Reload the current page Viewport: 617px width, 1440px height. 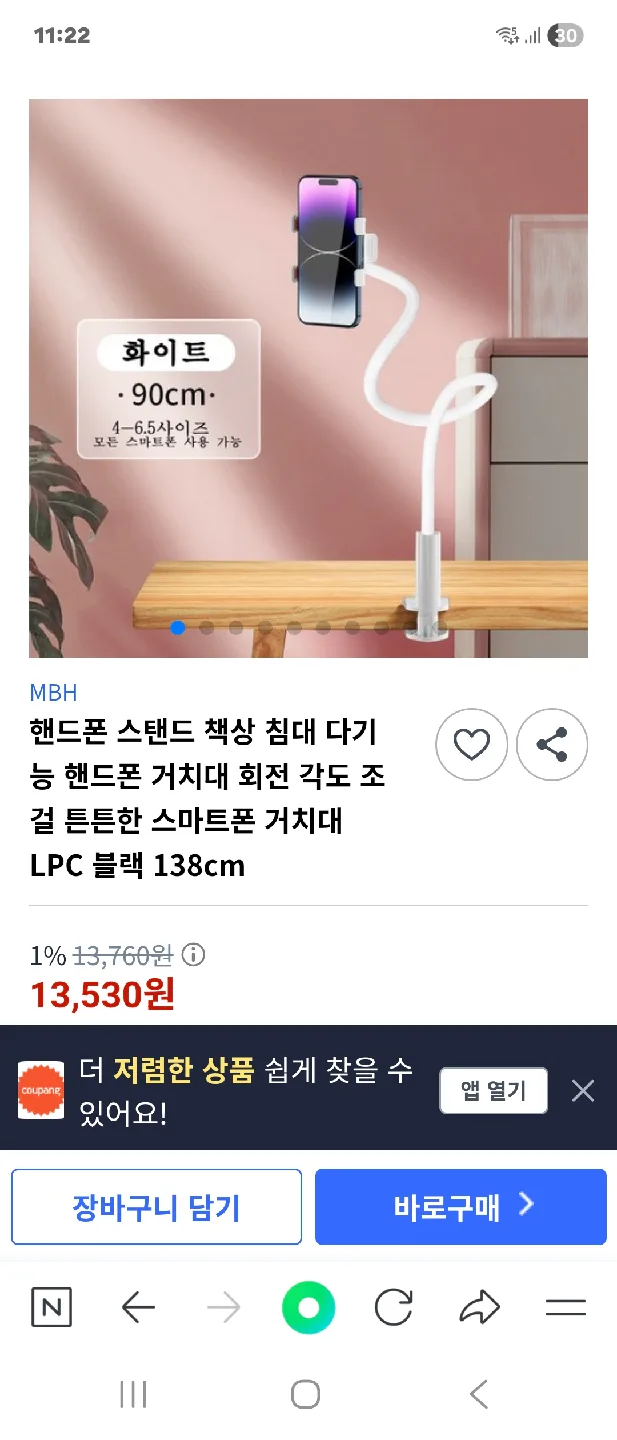click(x=394, y=1308)
